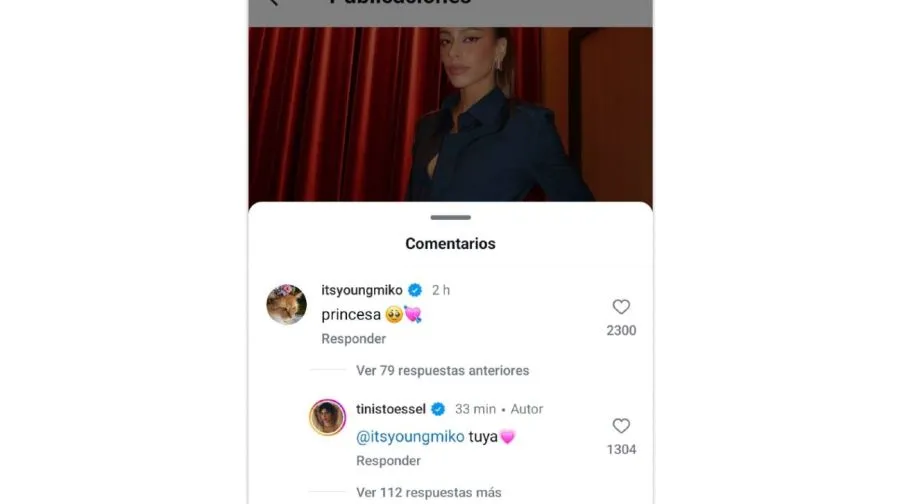Open profile via itsyoungmiko username
This screenshot has width=900, height=504.
tap(361, 290)
